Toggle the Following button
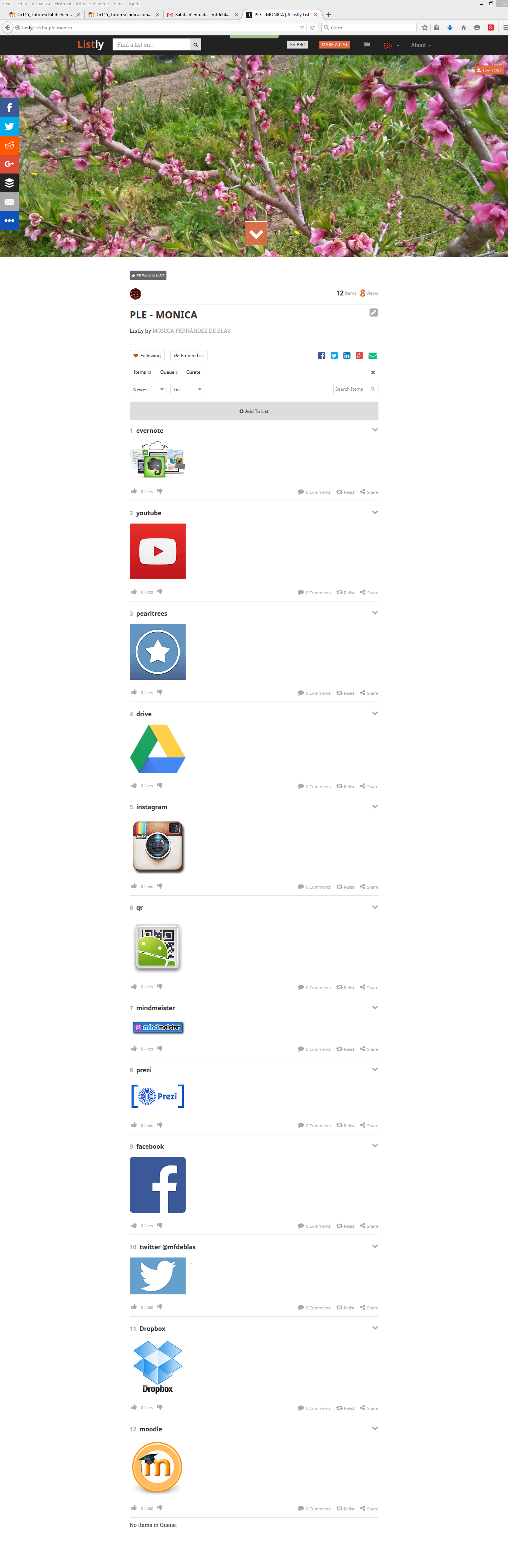 [147, 355]
